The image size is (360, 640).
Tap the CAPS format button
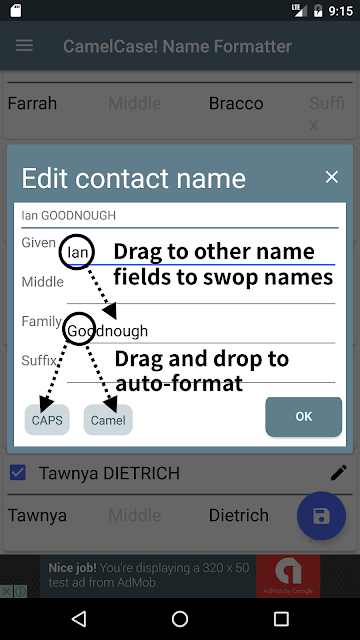coord(47,420)
